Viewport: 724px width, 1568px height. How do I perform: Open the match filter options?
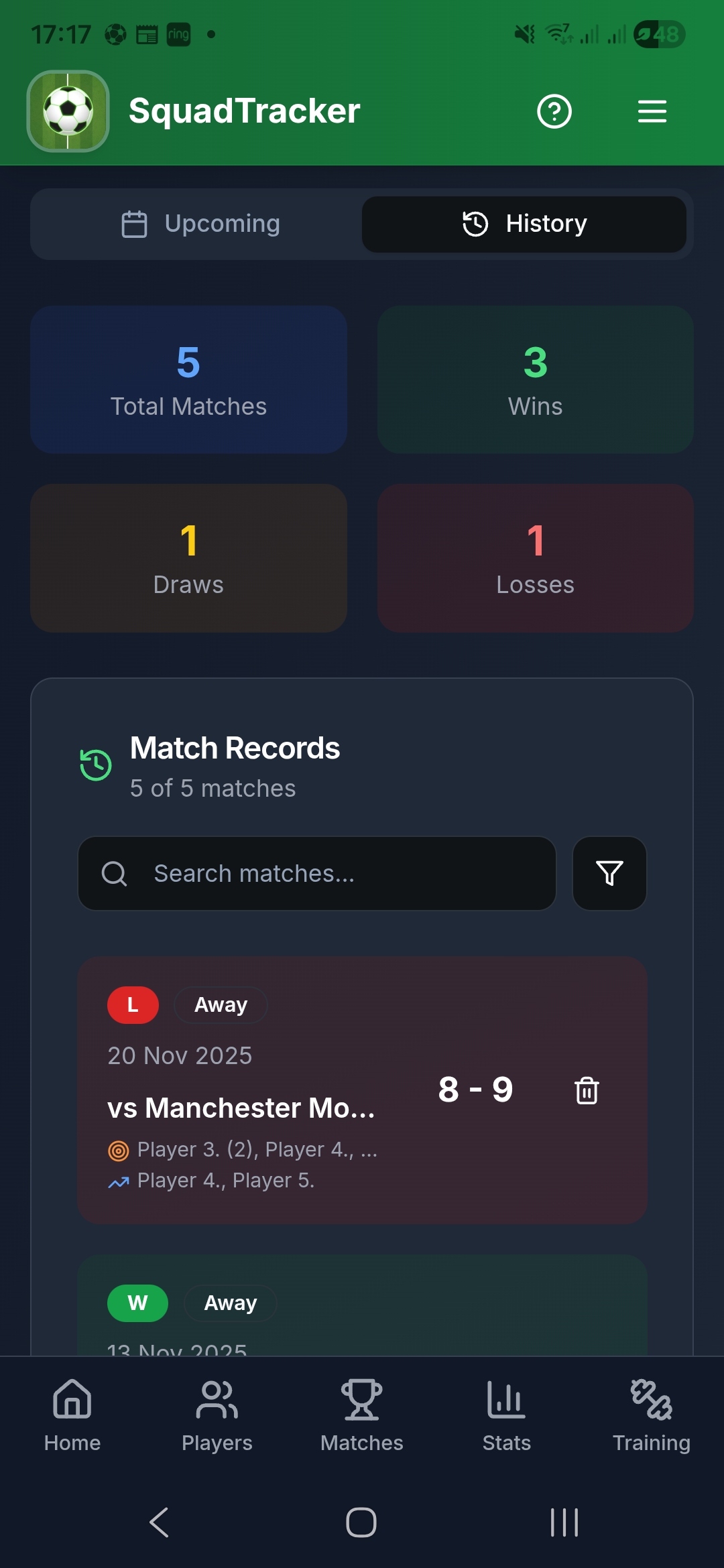609,874
